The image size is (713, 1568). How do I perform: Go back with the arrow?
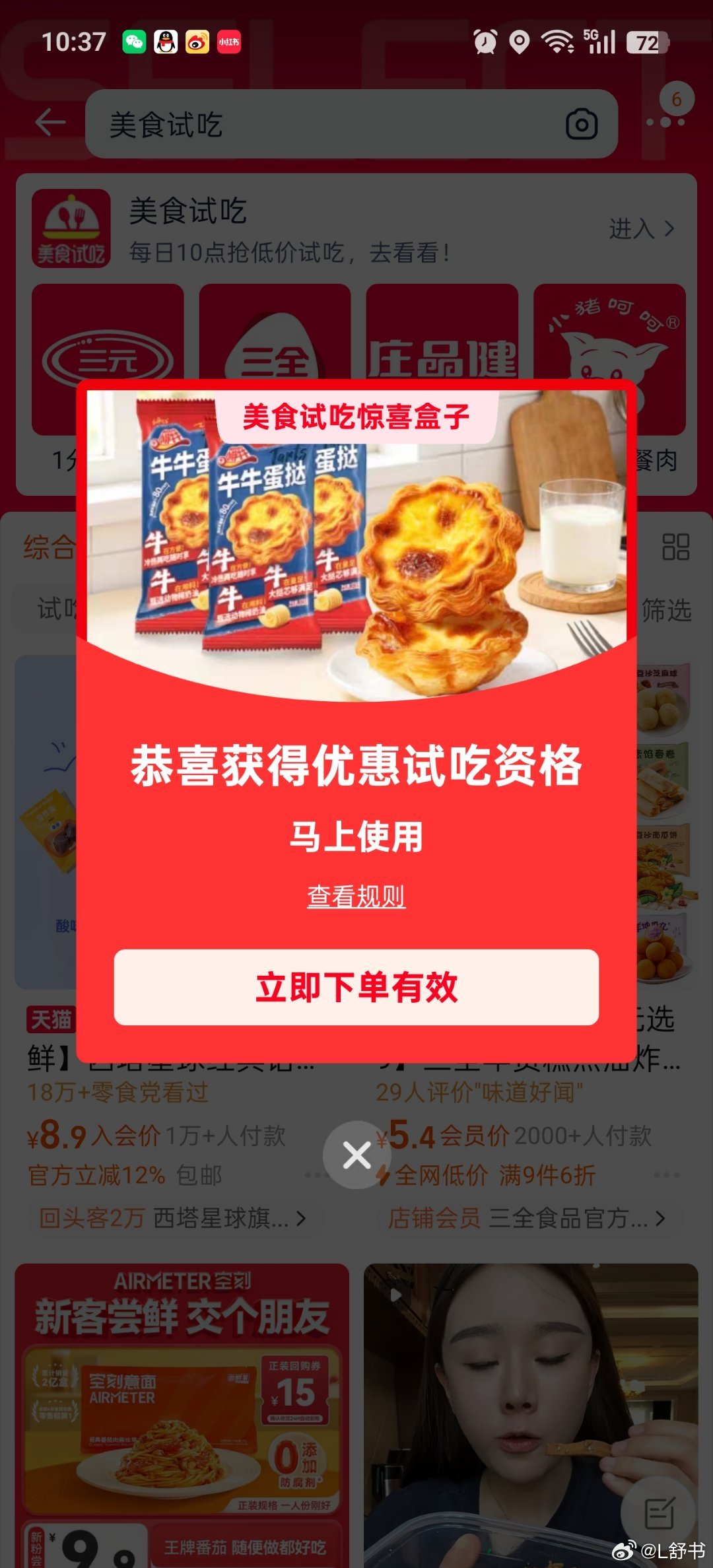50,123
